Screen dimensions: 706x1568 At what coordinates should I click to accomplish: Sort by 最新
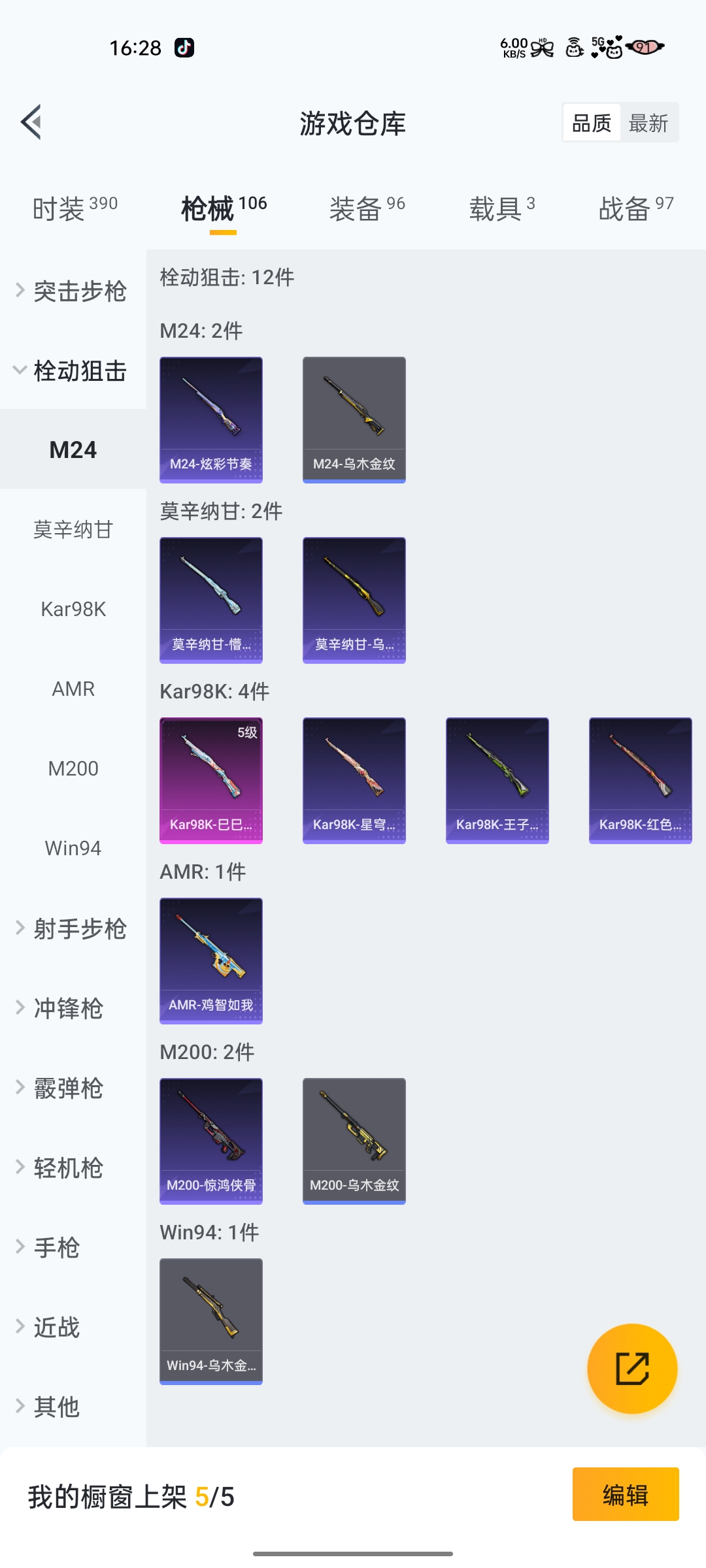(x=648, y=123)
